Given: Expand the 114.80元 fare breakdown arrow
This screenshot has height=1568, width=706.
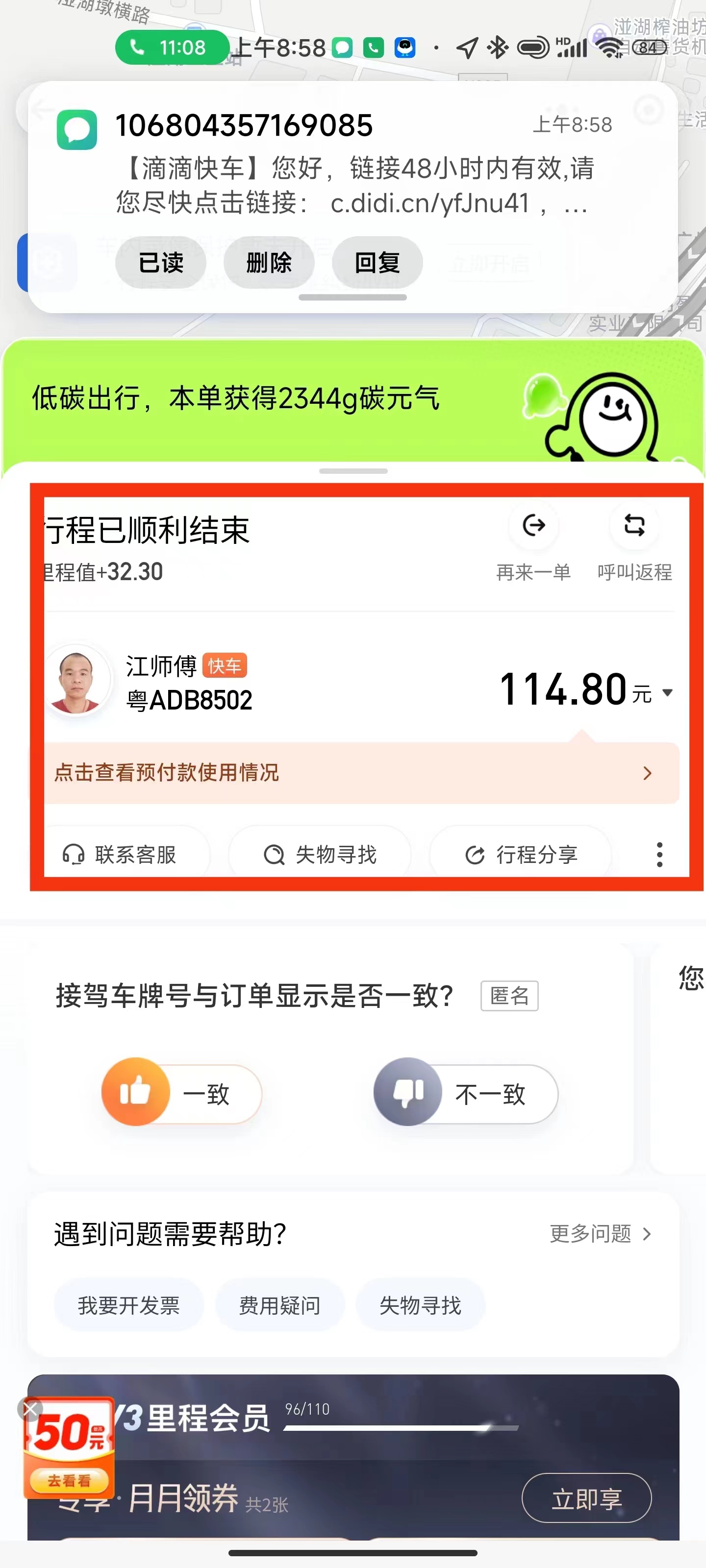Looking at the screenshot, I should [668, 692].
